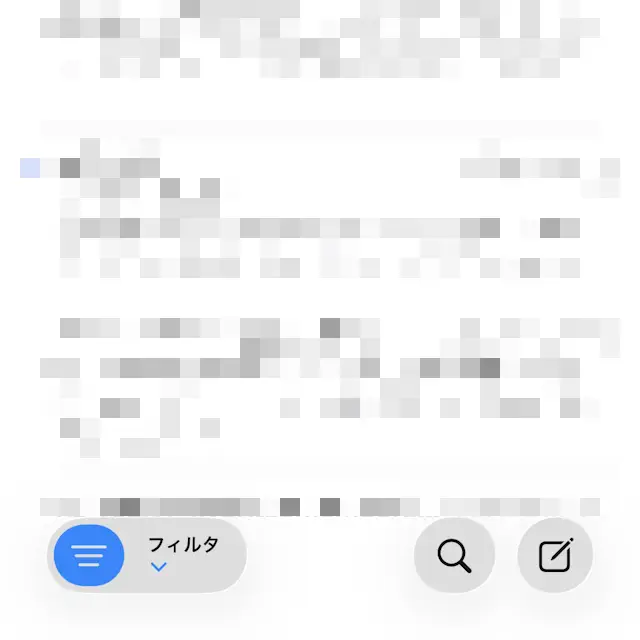Viewport: 640px width, 640px height.
Task: Compose a new message
Action: [555, 555]
